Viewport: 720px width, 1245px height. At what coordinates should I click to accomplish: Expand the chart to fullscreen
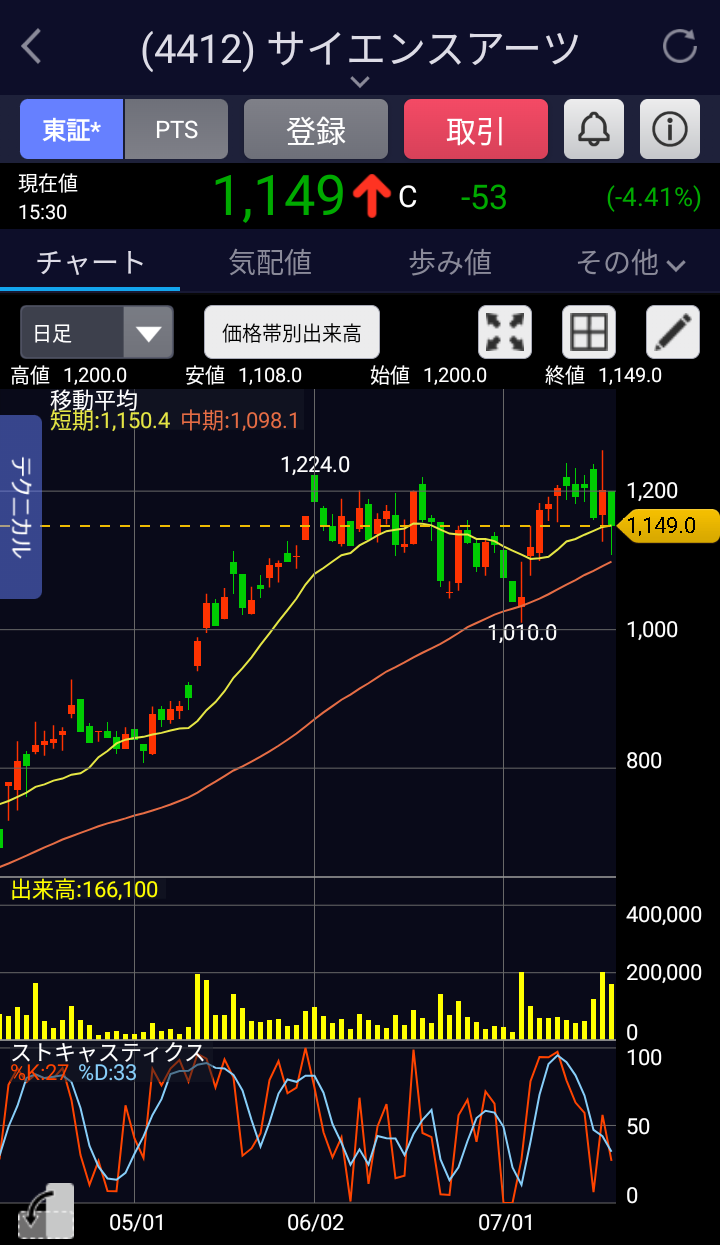tap(505, 332)
